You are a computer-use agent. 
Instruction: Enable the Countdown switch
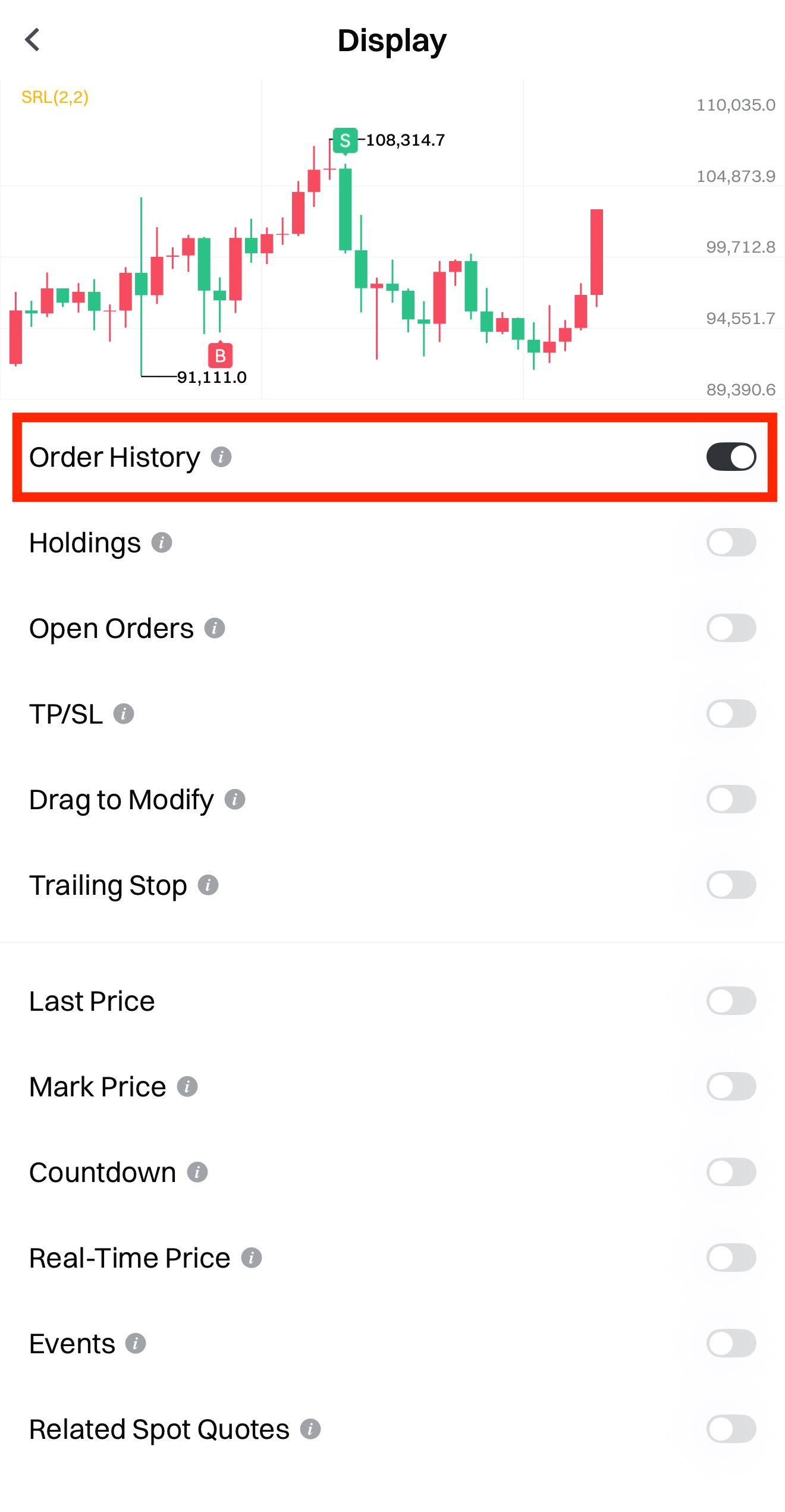pyautogui.click(x=731, y=1172)
